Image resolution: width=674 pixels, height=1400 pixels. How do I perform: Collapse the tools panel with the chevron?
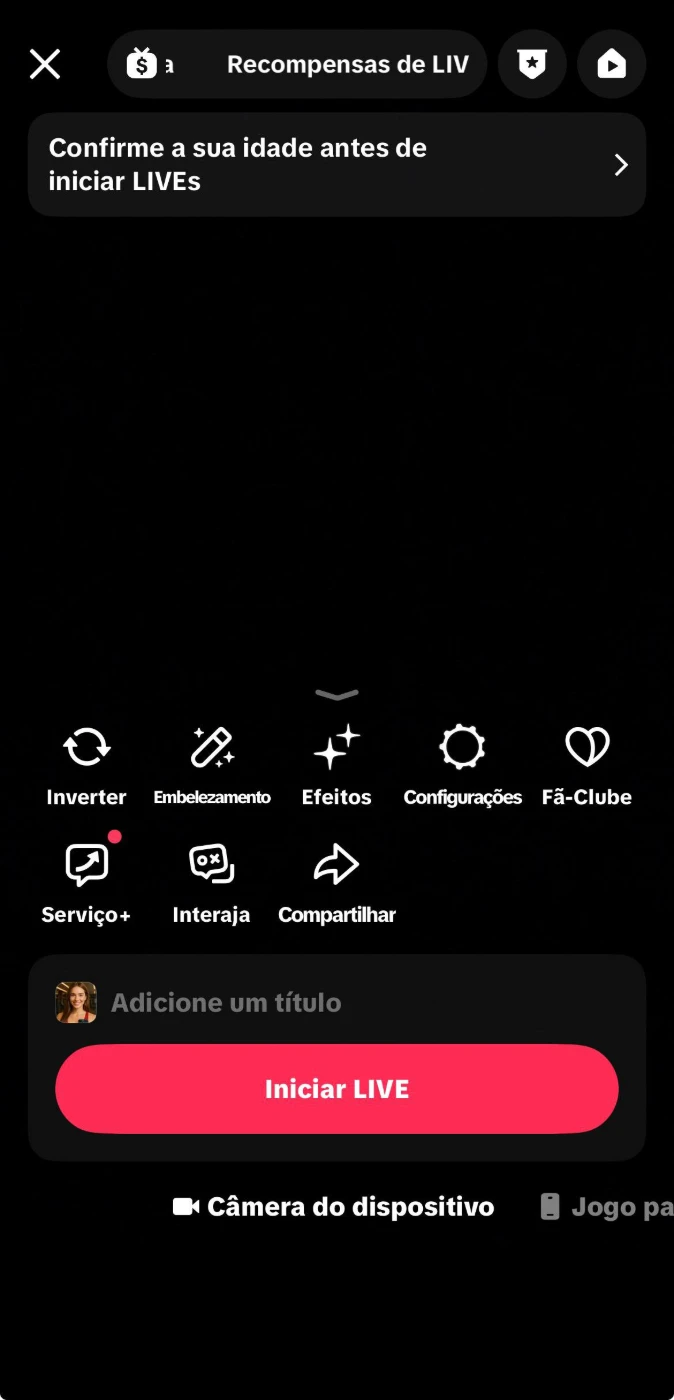[337, 694]
